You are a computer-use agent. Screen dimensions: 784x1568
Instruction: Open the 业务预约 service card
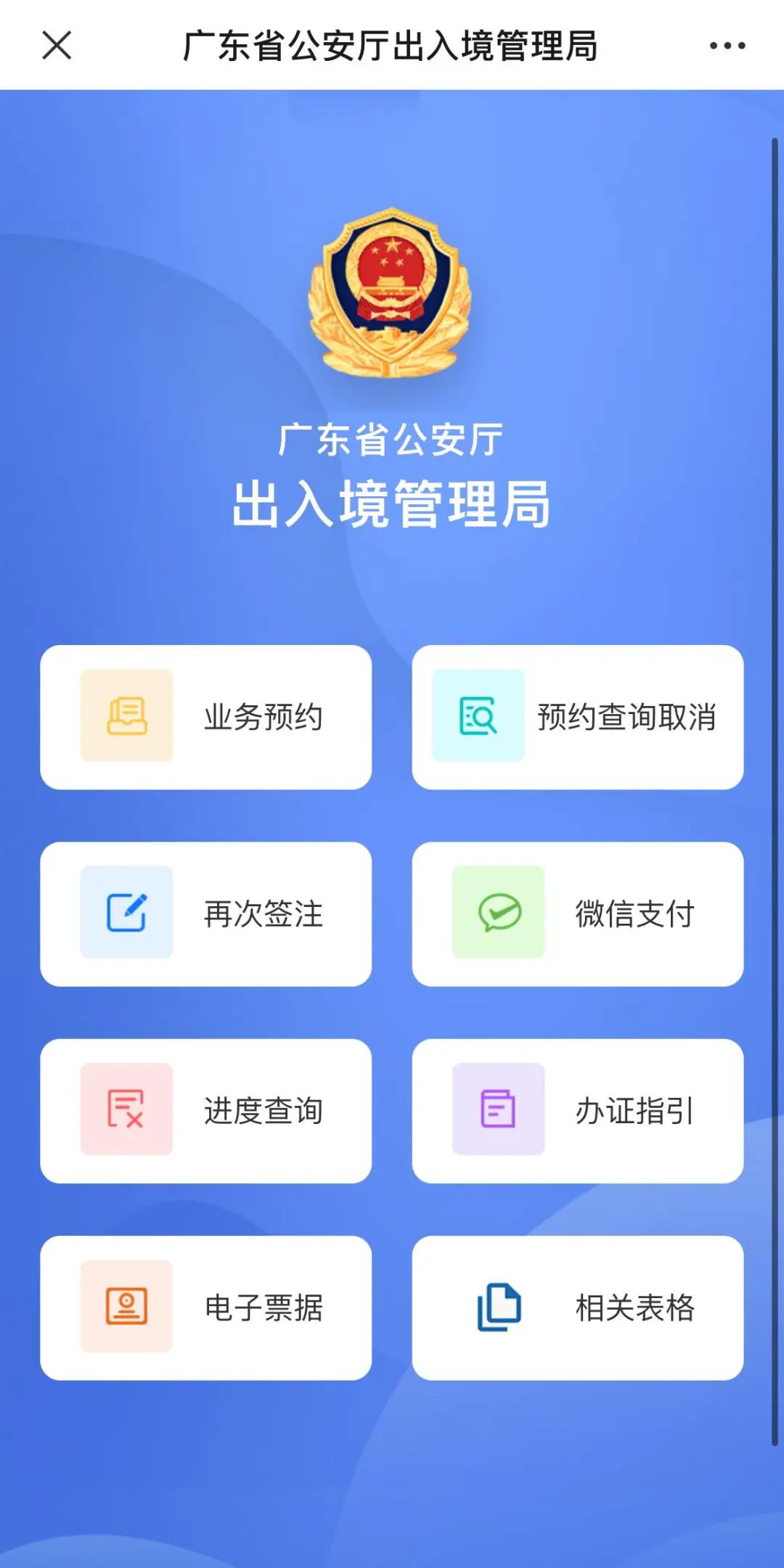pyautogui.click(x=208, y=715)
